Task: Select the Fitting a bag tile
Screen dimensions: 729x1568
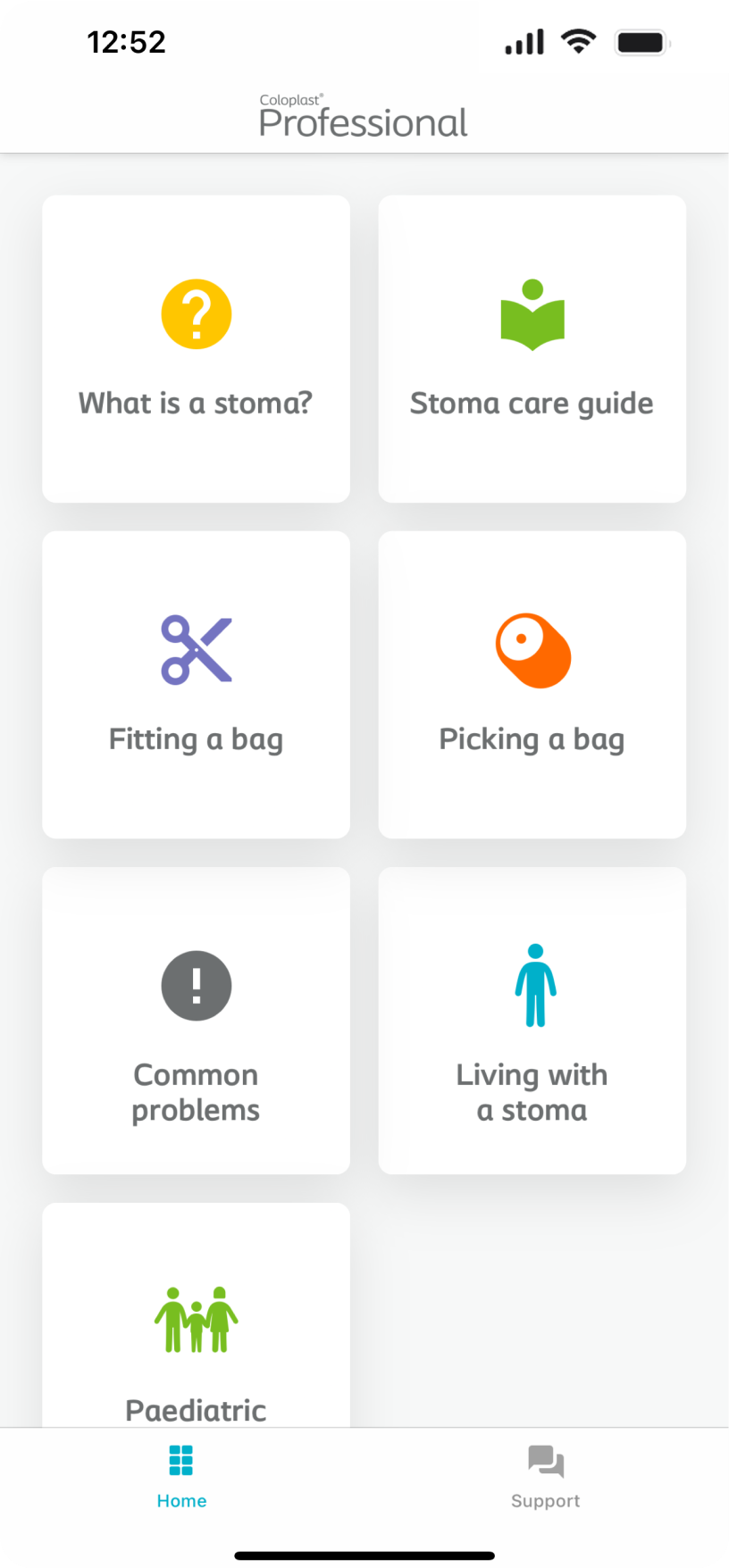Action: [x=196, y=685]
